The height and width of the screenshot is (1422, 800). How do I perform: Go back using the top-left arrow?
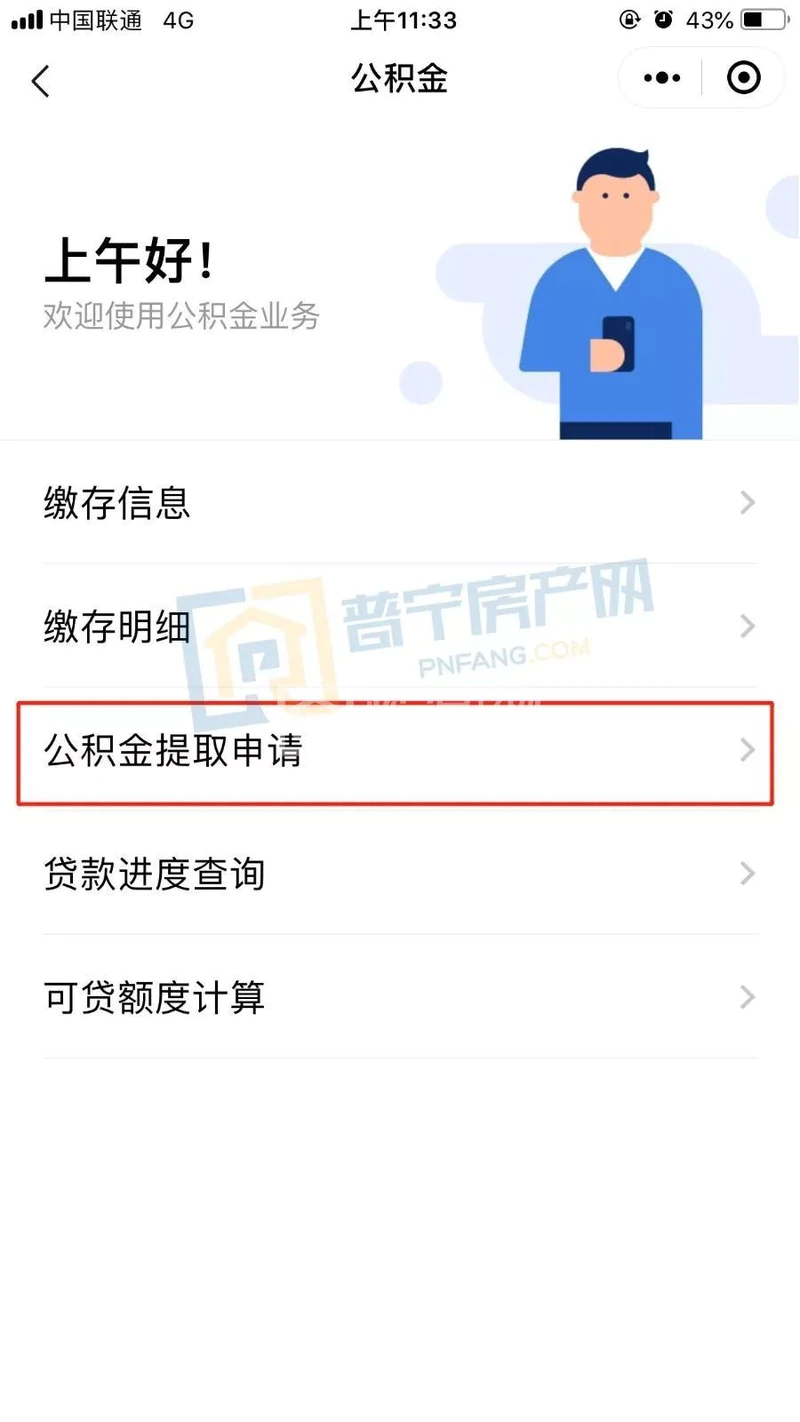(41, 80)
